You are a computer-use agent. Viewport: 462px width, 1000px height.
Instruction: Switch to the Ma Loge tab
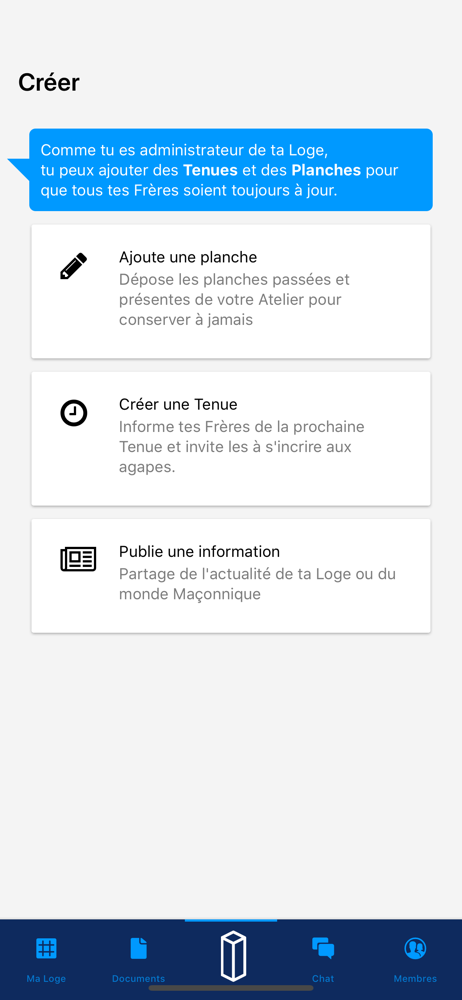[x=46, y=959]
